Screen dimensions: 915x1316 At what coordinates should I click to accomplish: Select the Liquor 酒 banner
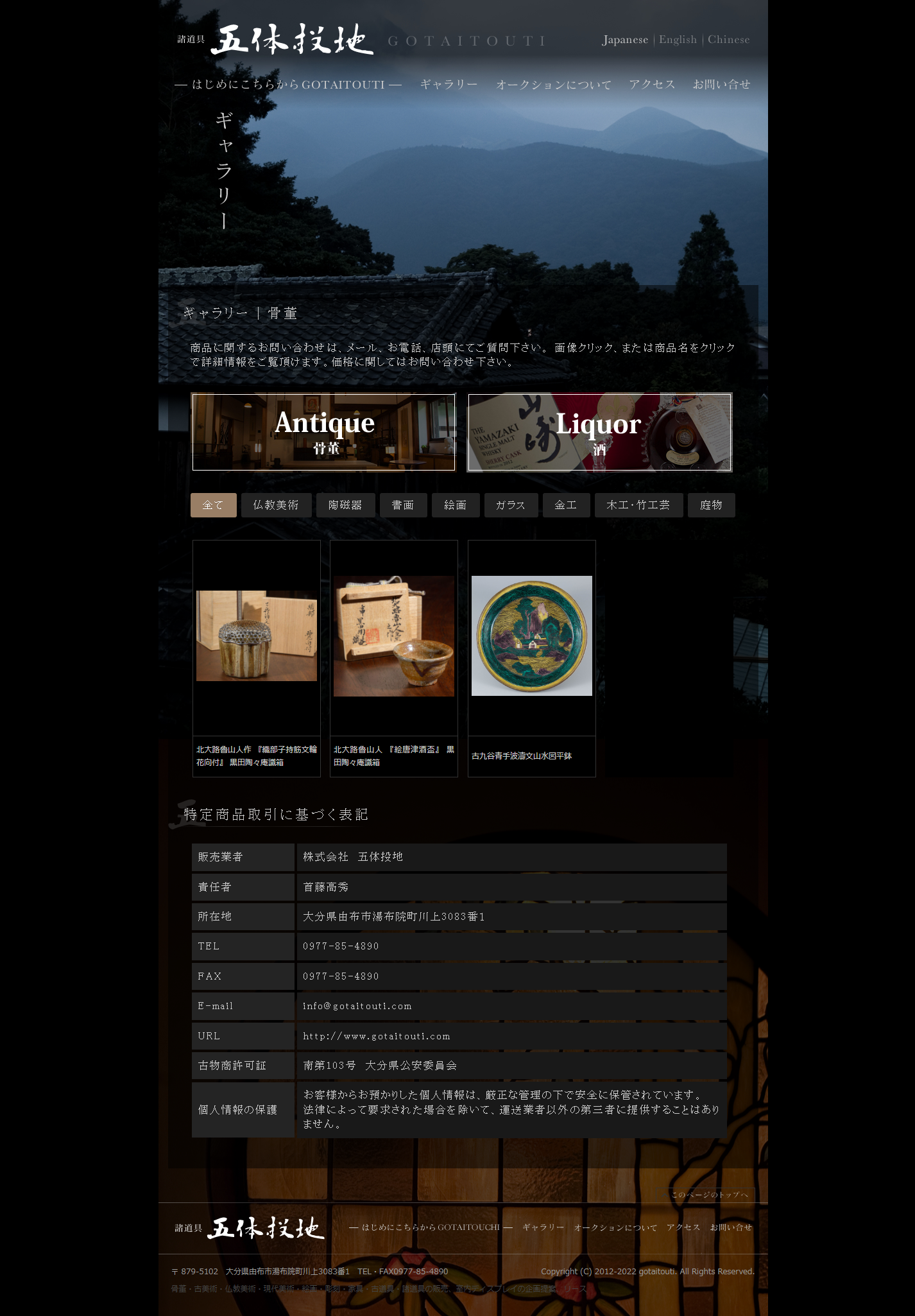pos(599,432)
